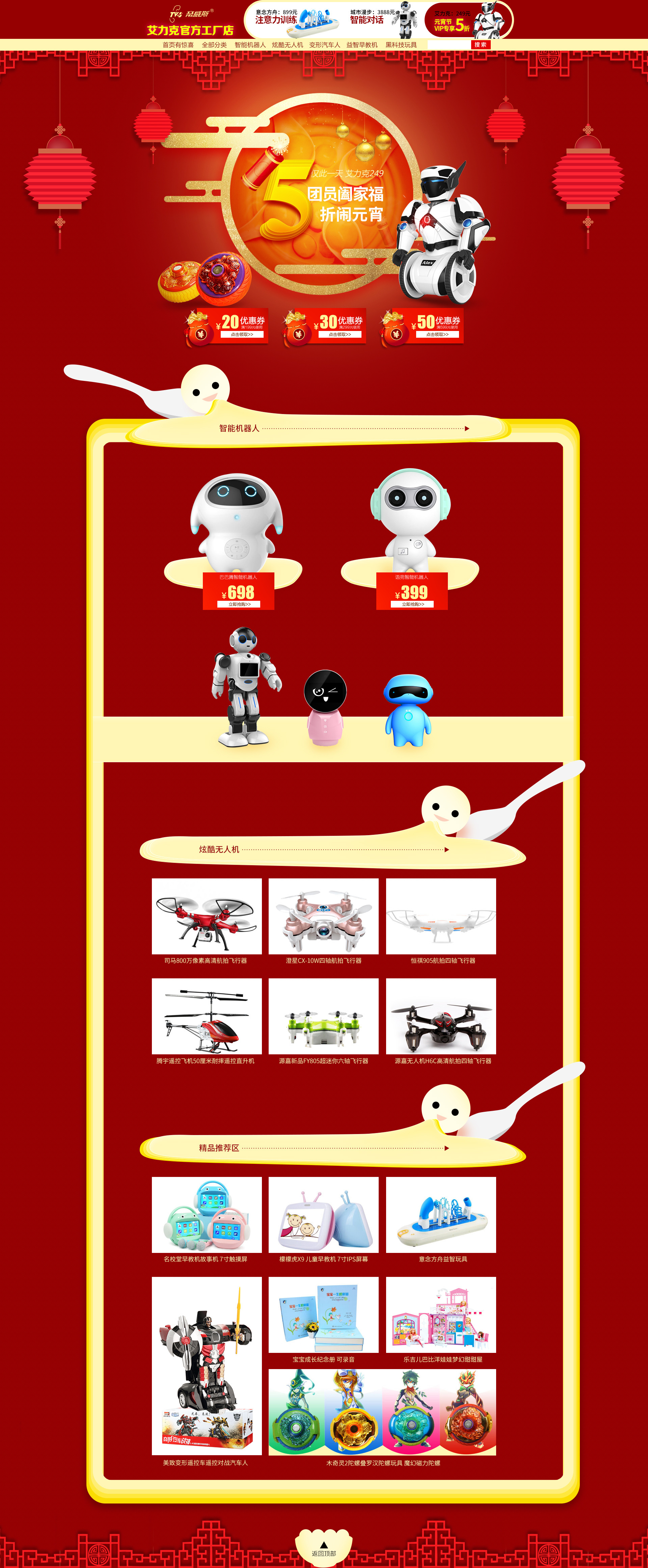The width and height of the screenshot is (648, 1568).
Task: Open 司马800万像素高清航拍飞行器 product
Action: click(206, 916)
